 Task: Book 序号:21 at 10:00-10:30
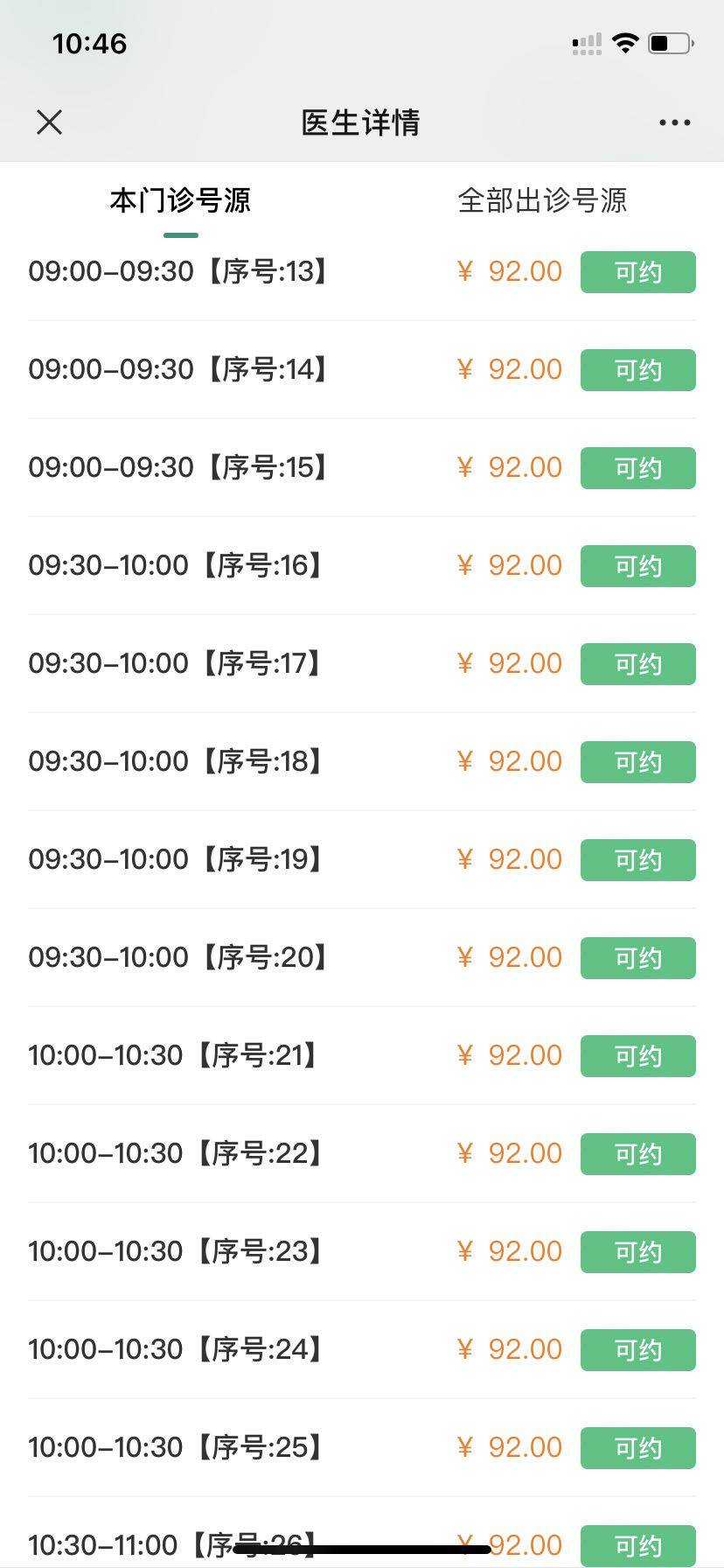click(637, 1056)
